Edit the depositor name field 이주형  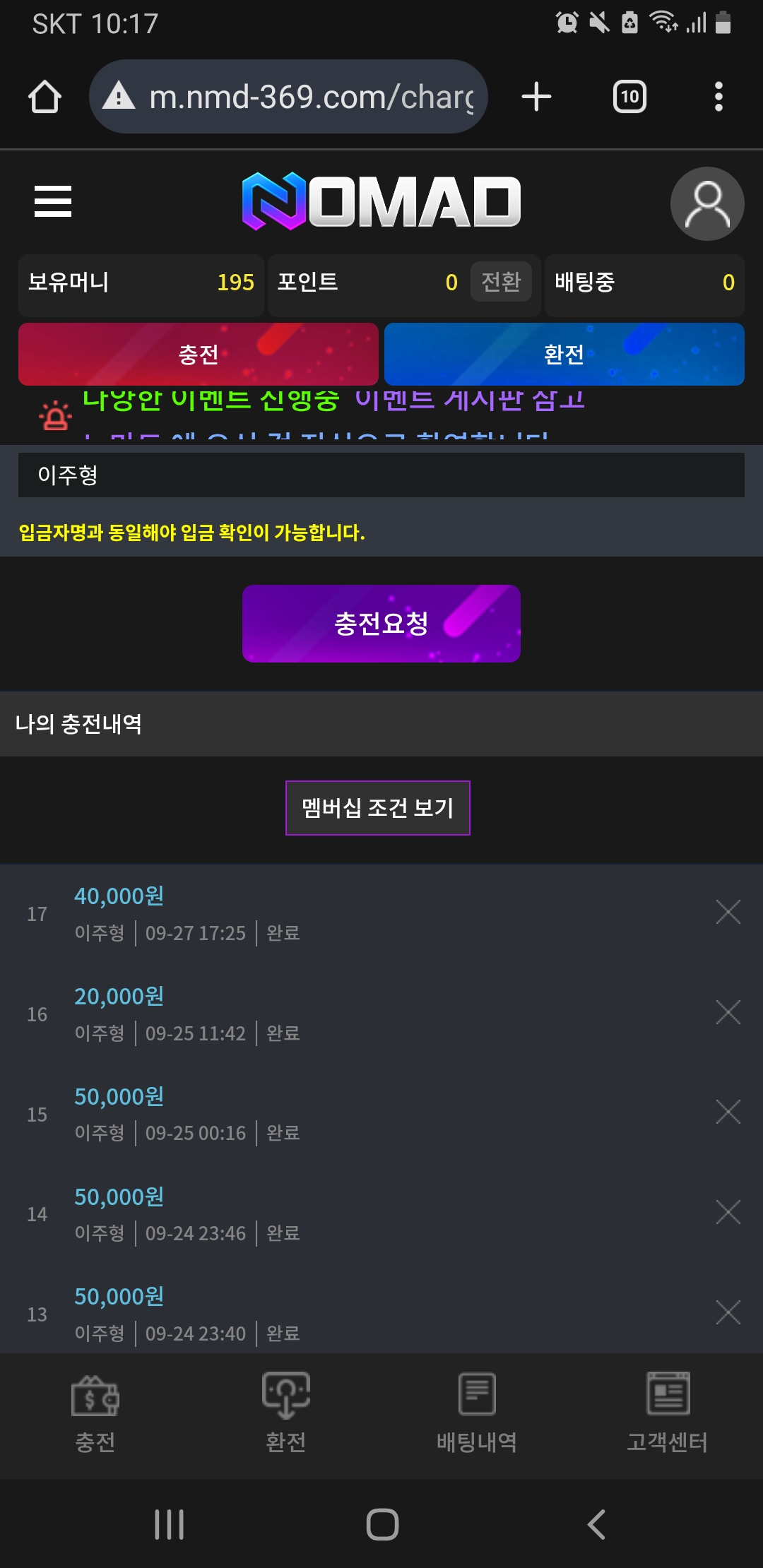click(381, 475)
